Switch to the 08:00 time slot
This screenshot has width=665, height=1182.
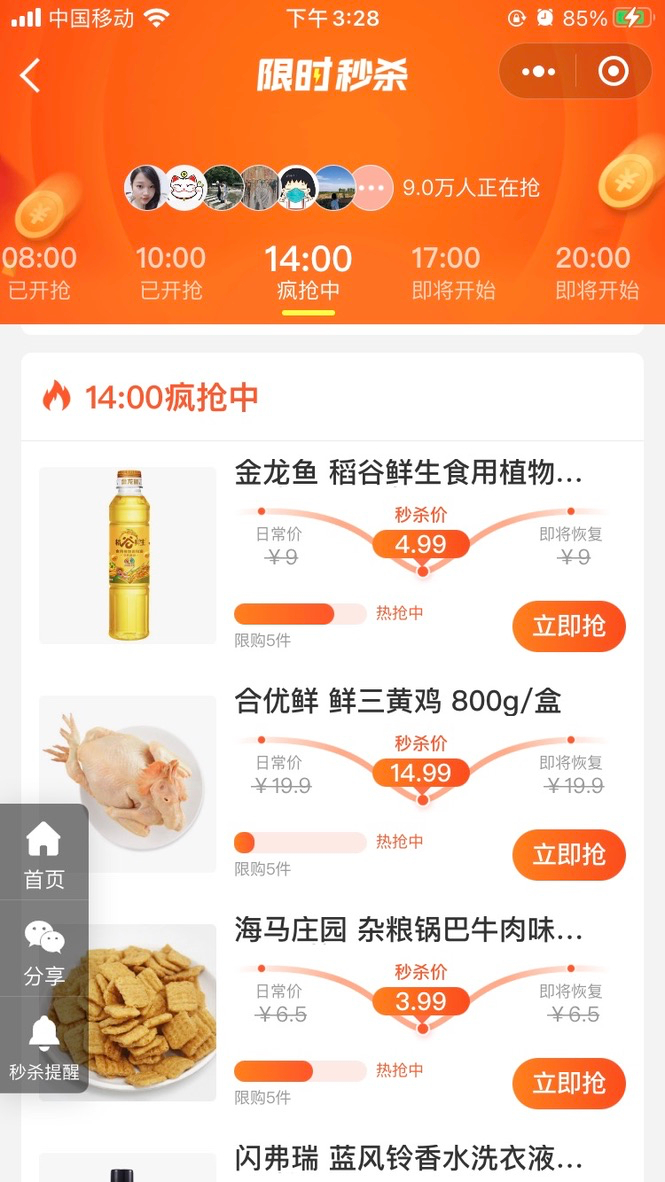point(38,272)
